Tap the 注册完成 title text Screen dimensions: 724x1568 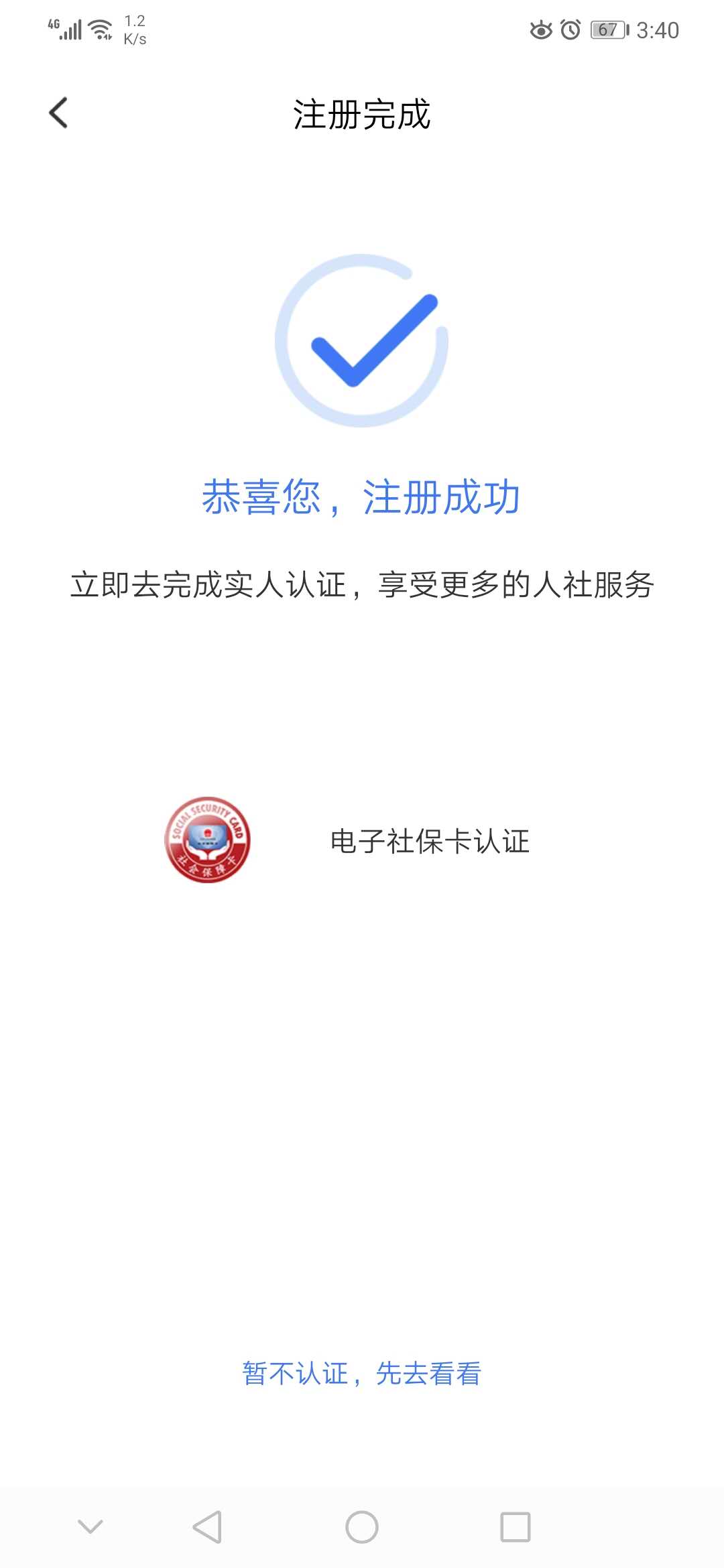click(362, 114)
